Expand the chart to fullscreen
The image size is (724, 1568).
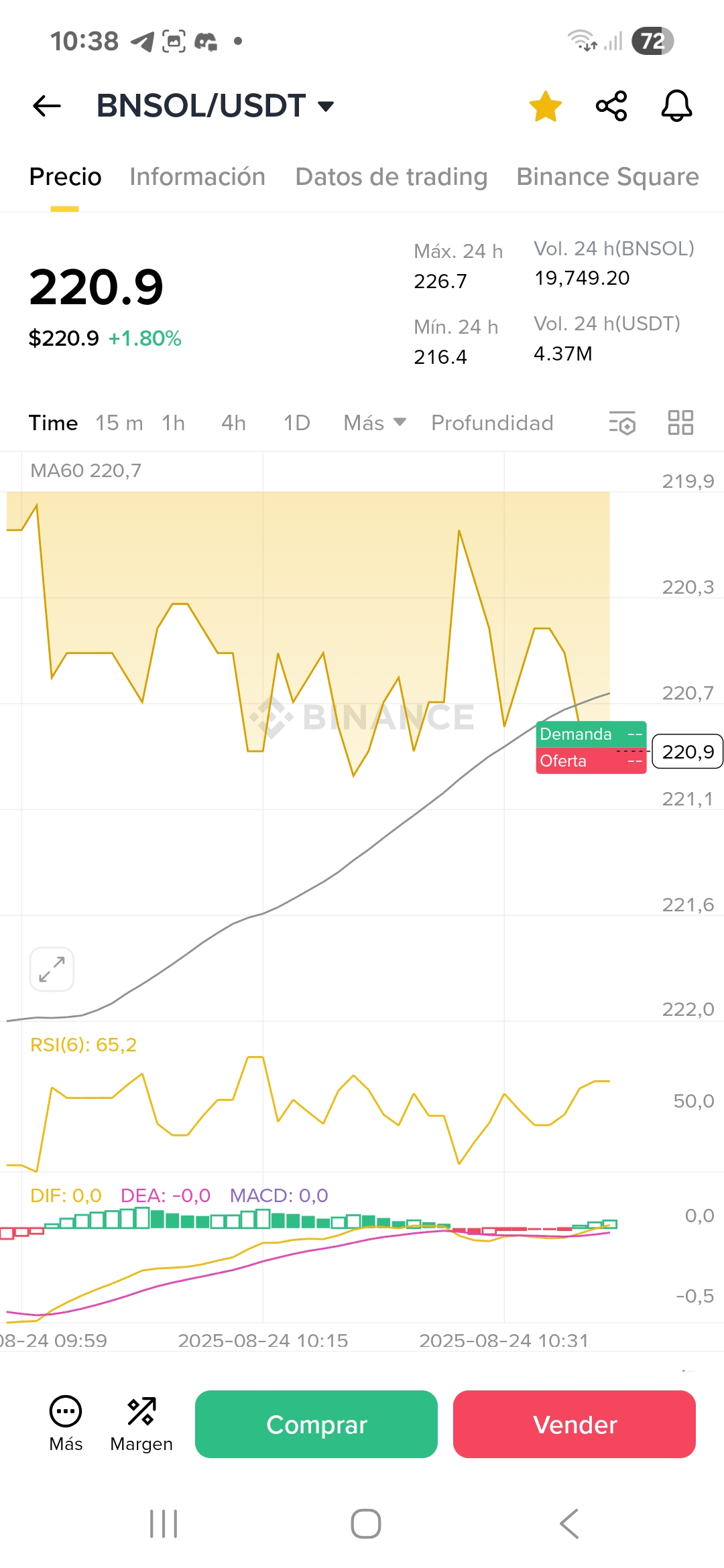[52, 969]
